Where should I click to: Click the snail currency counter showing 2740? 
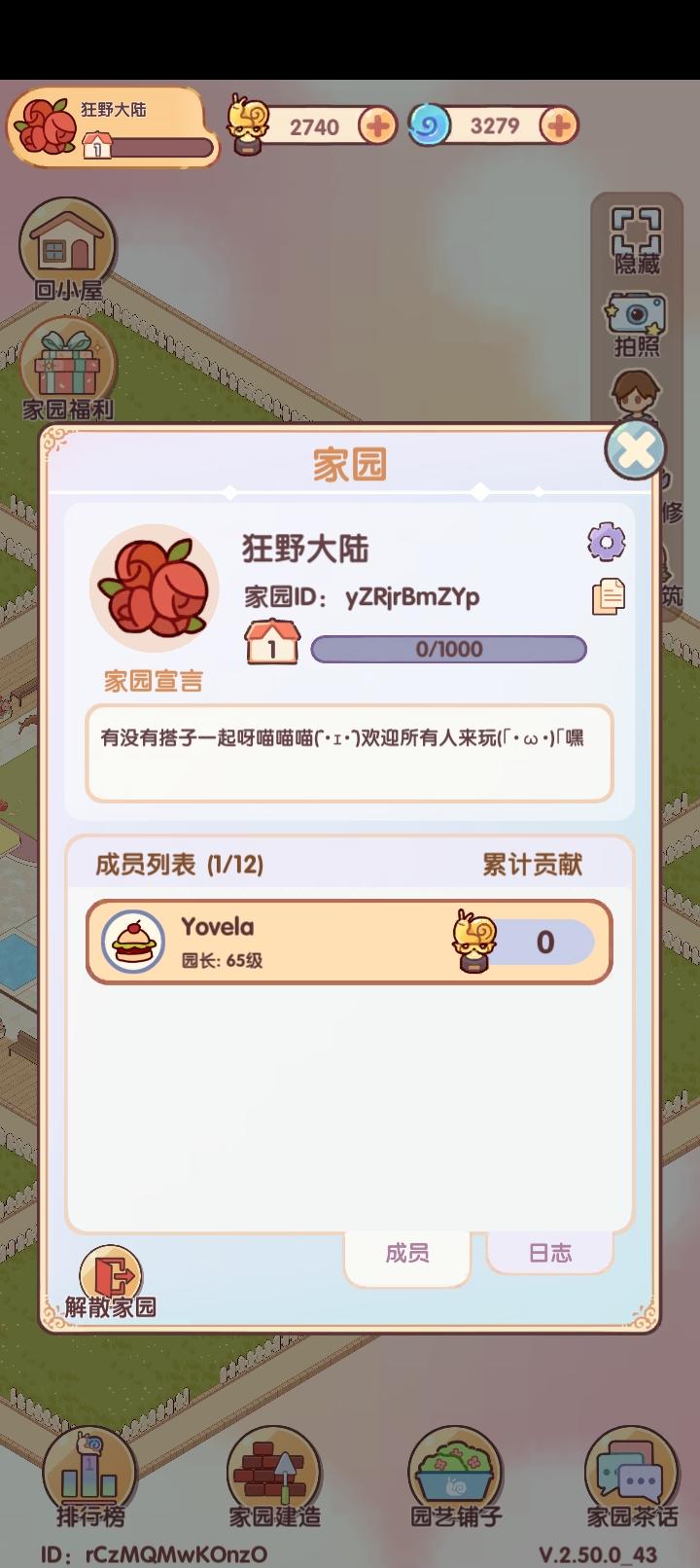tap(311, 126)
